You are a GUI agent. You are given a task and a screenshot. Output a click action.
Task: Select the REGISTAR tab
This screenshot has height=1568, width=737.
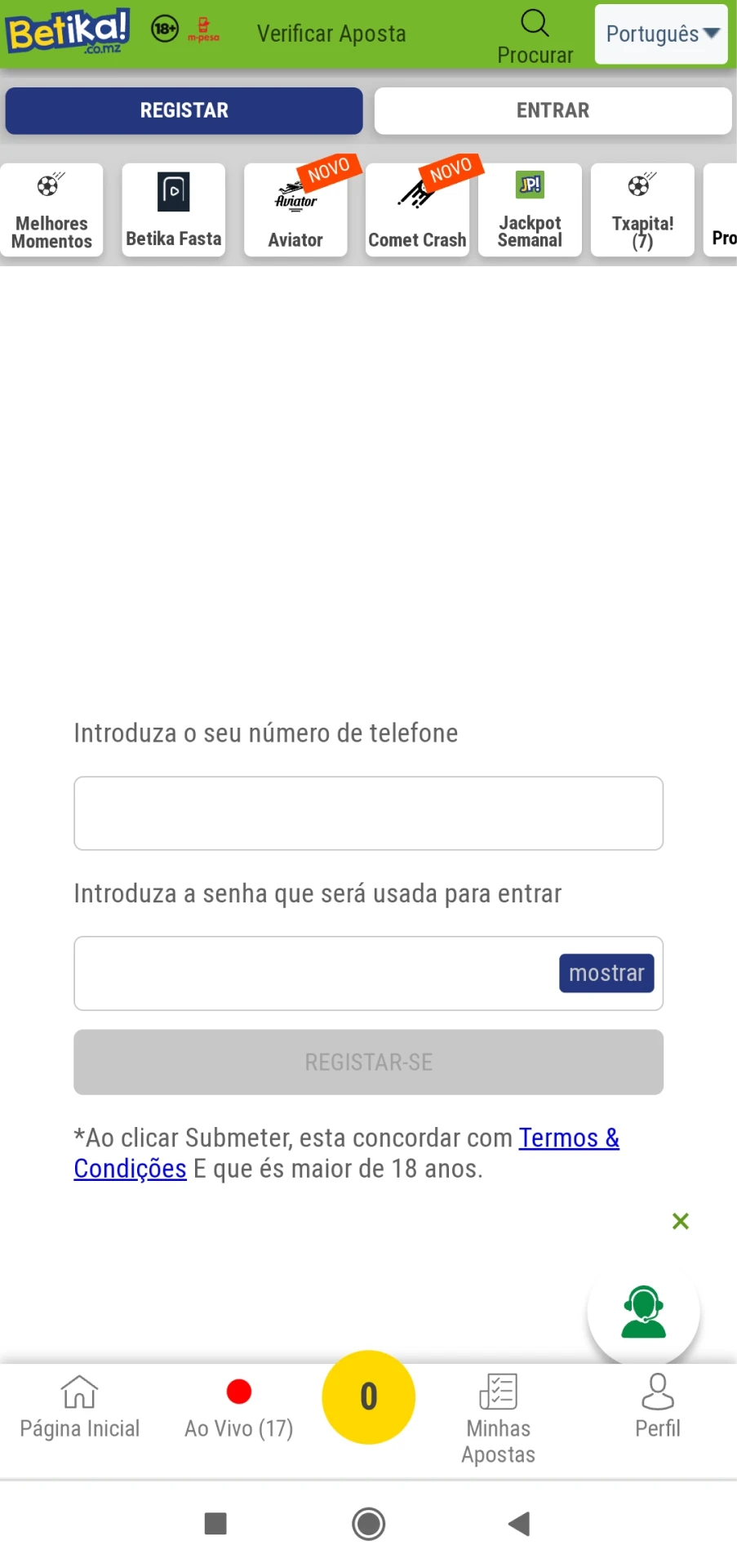184,110
